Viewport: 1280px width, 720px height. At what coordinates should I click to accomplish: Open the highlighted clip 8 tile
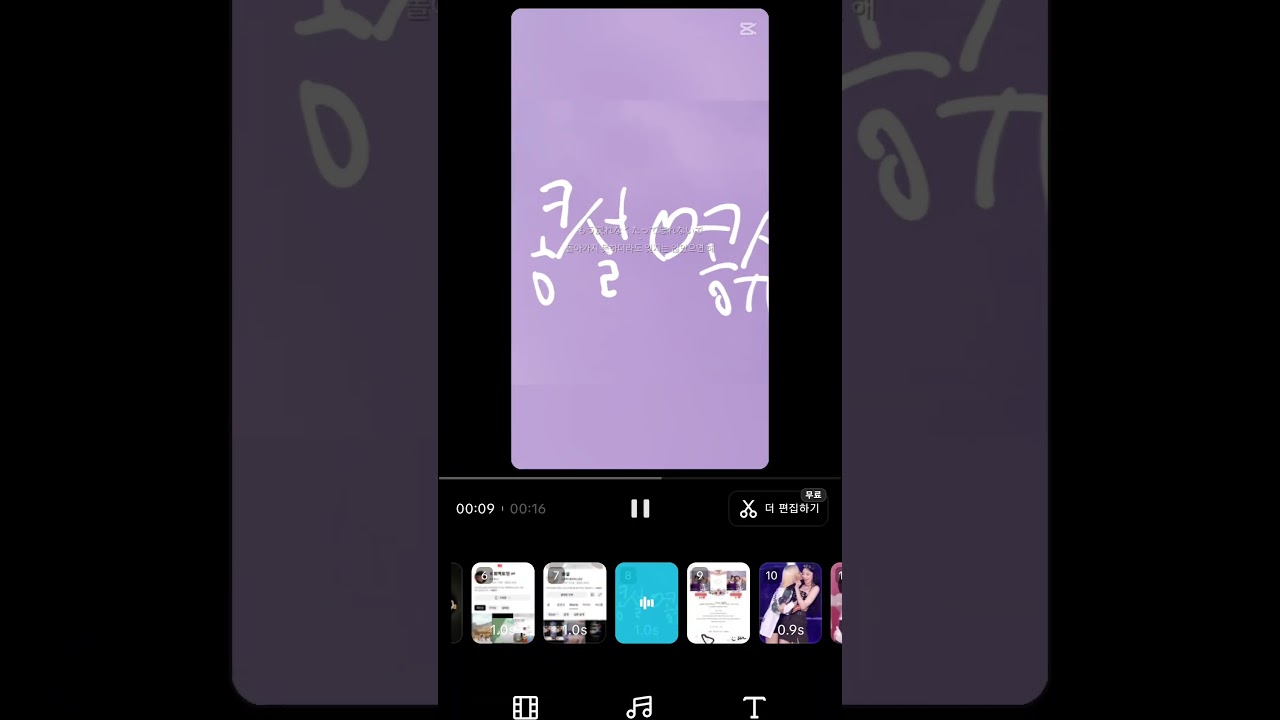click(647, 603)
